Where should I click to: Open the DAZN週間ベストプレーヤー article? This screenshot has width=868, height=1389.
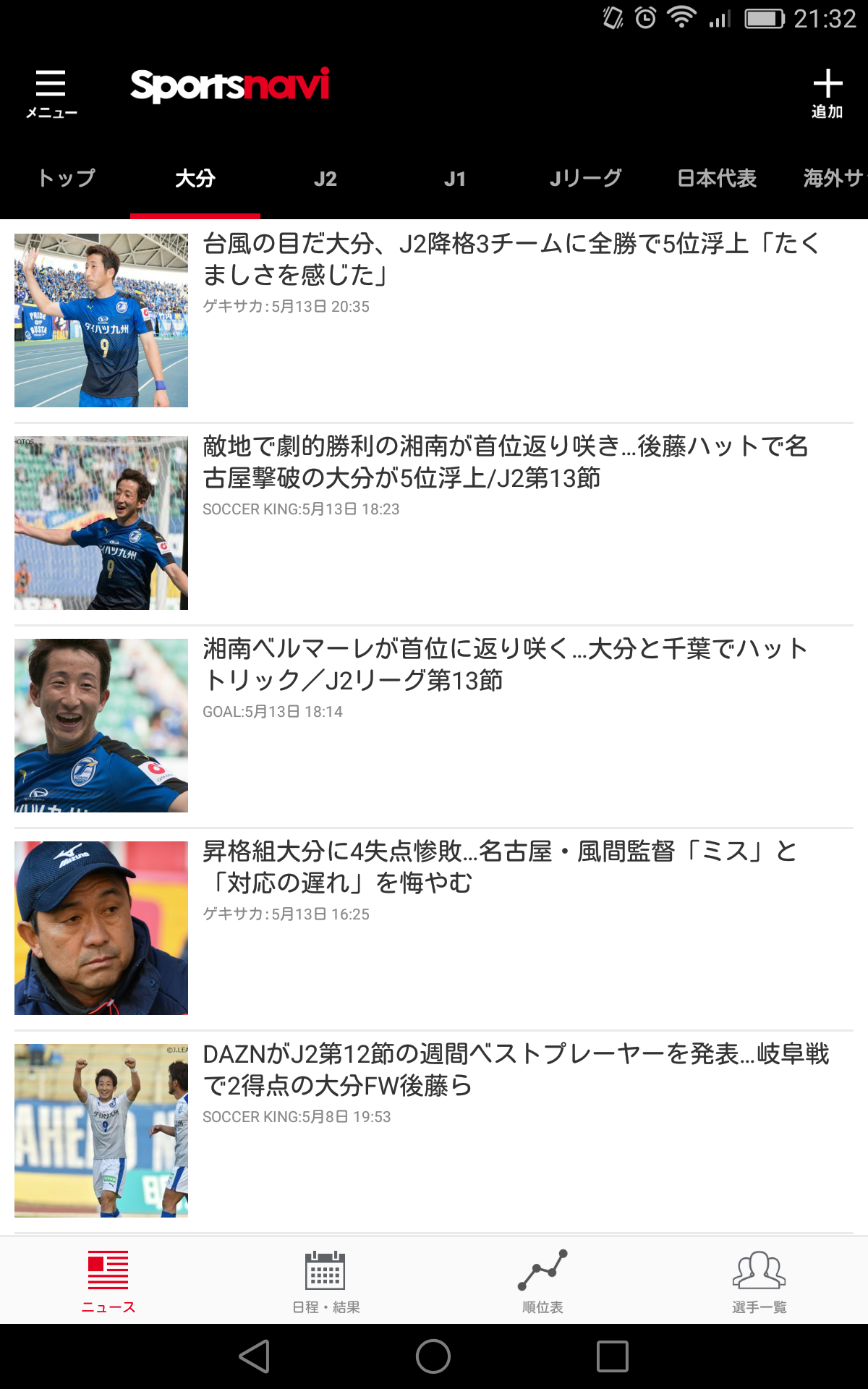click(x=515, y=1069)
